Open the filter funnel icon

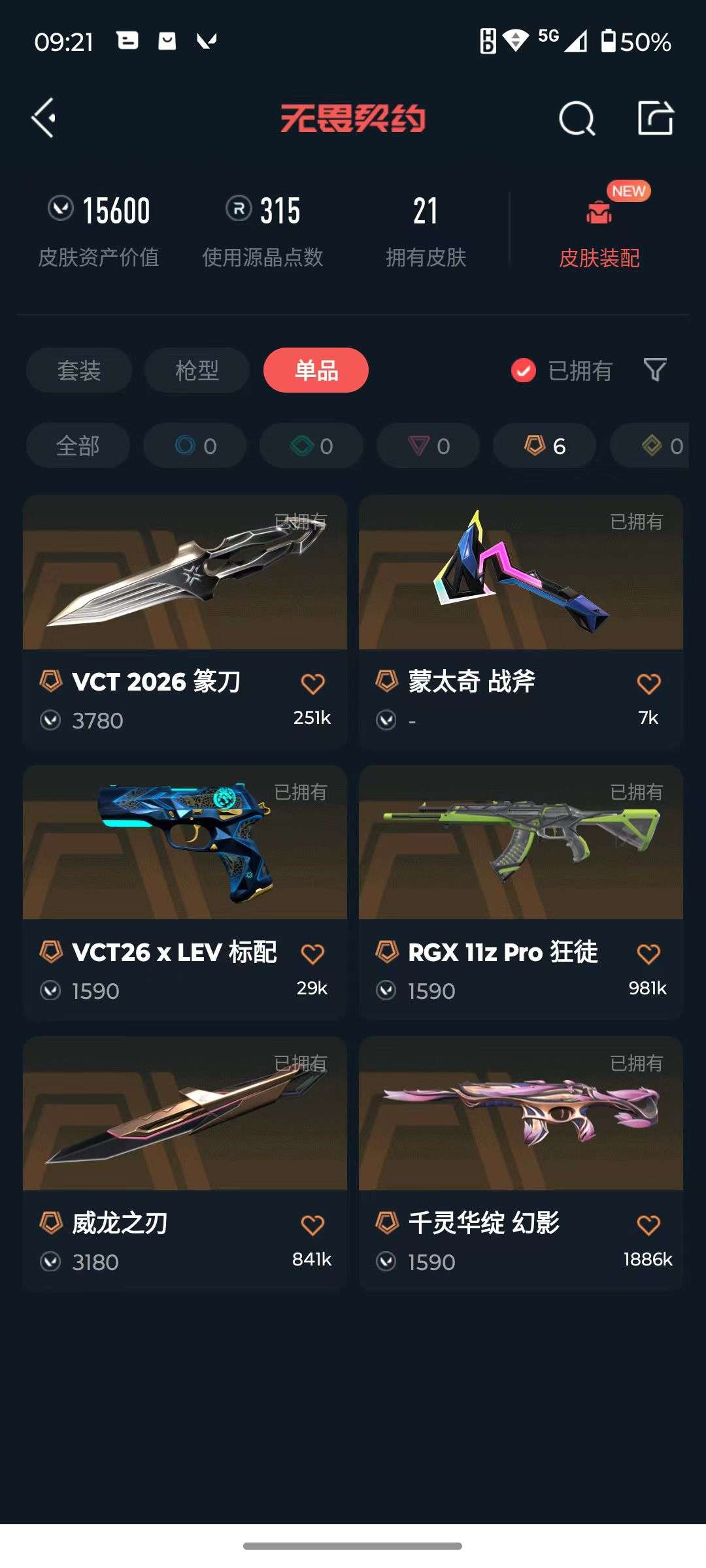pos(656,370)
